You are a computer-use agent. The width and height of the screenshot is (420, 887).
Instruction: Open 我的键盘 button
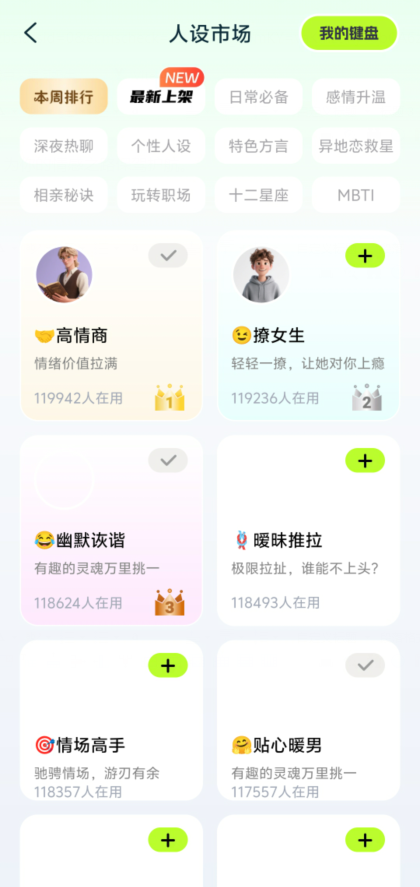coord(349,33)
